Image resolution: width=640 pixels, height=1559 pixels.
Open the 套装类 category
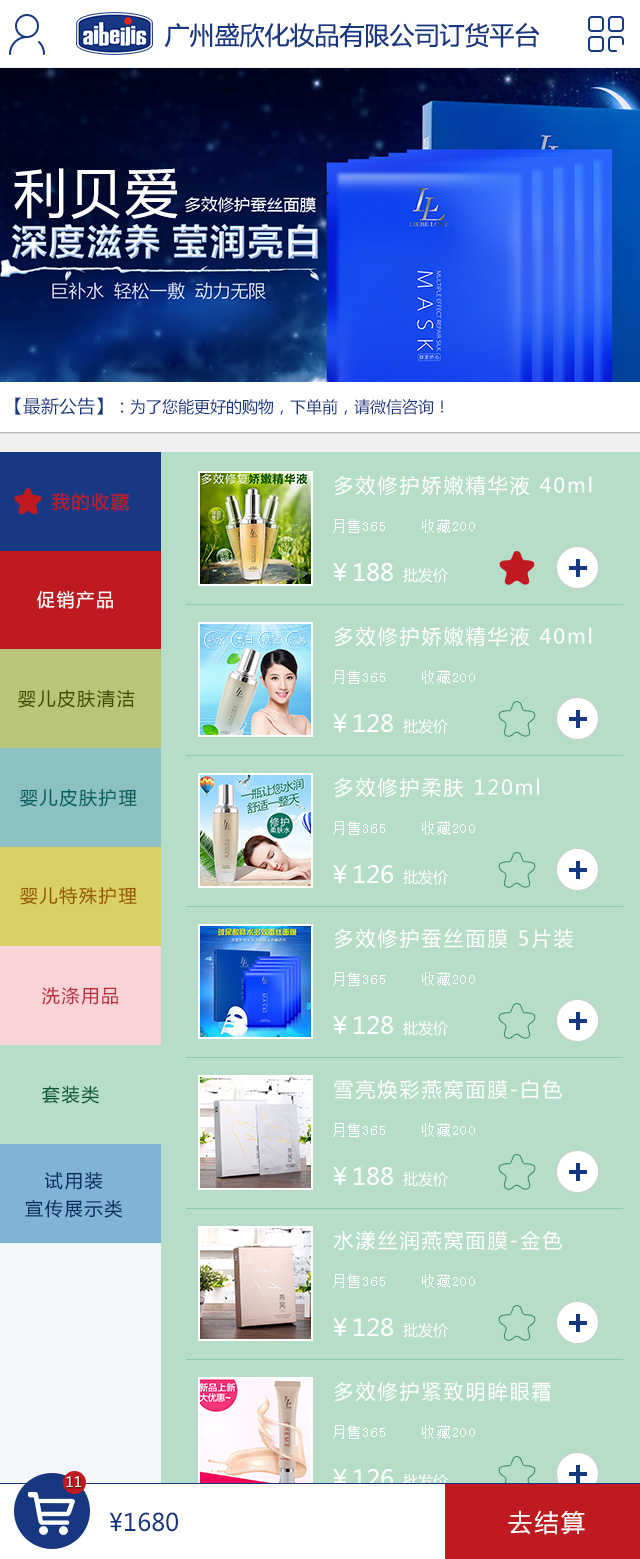tap(80, 1095)
